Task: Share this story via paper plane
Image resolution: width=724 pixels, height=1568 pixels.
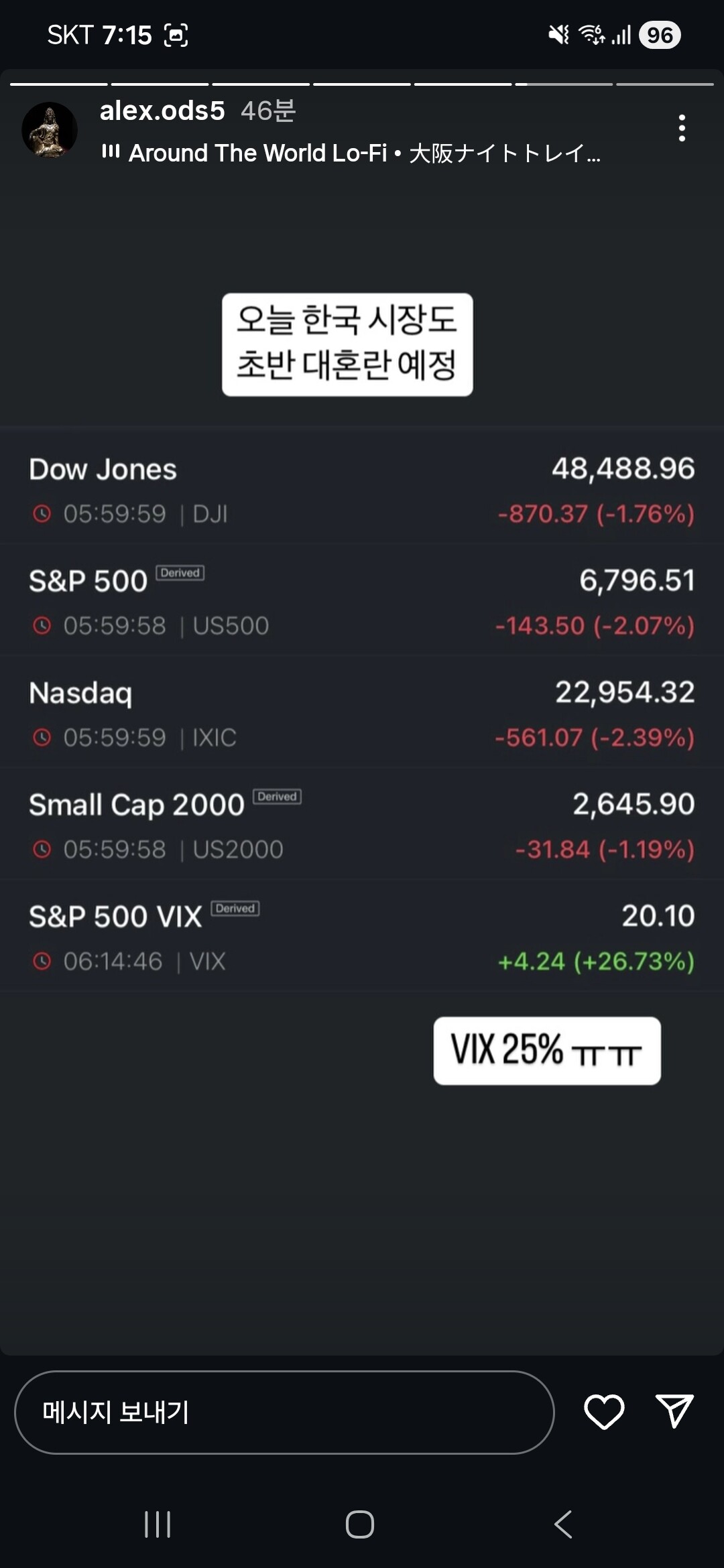Action: coord(674,1411)
